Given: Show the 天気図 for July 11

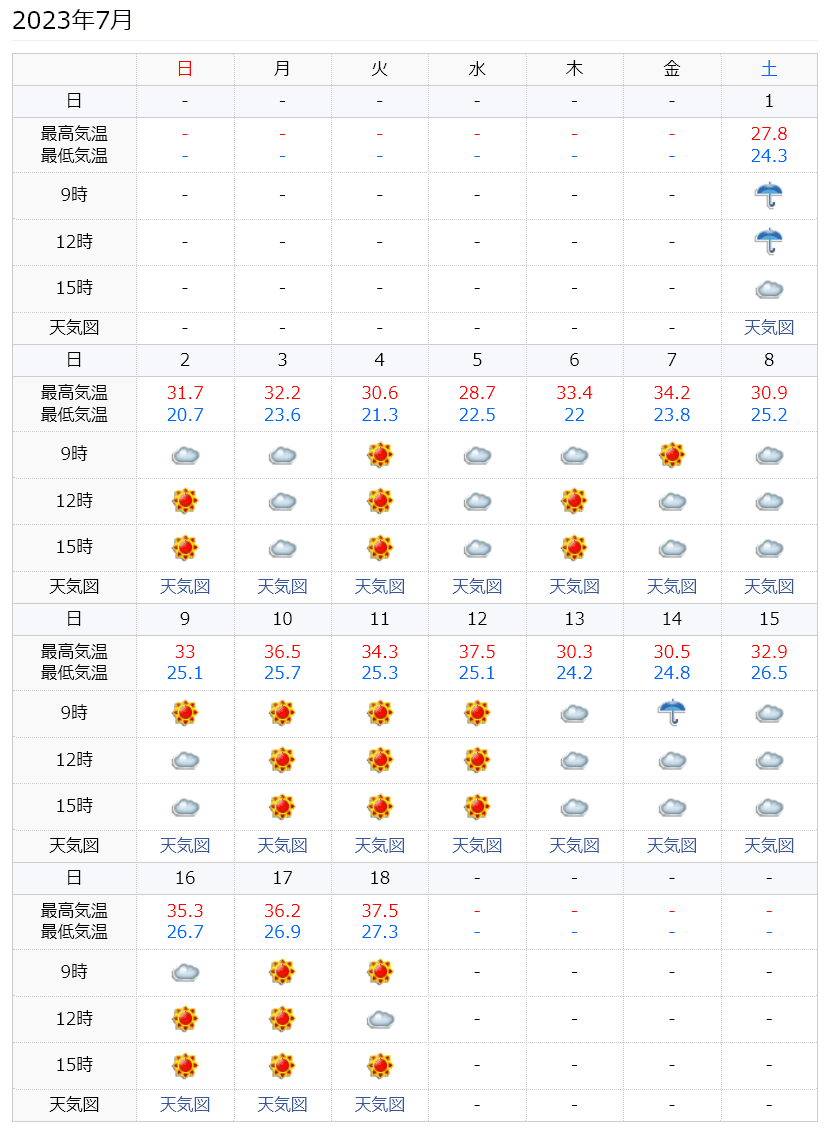Looking at the screenshot, I should pyautogui.click(x=379, y=845).
